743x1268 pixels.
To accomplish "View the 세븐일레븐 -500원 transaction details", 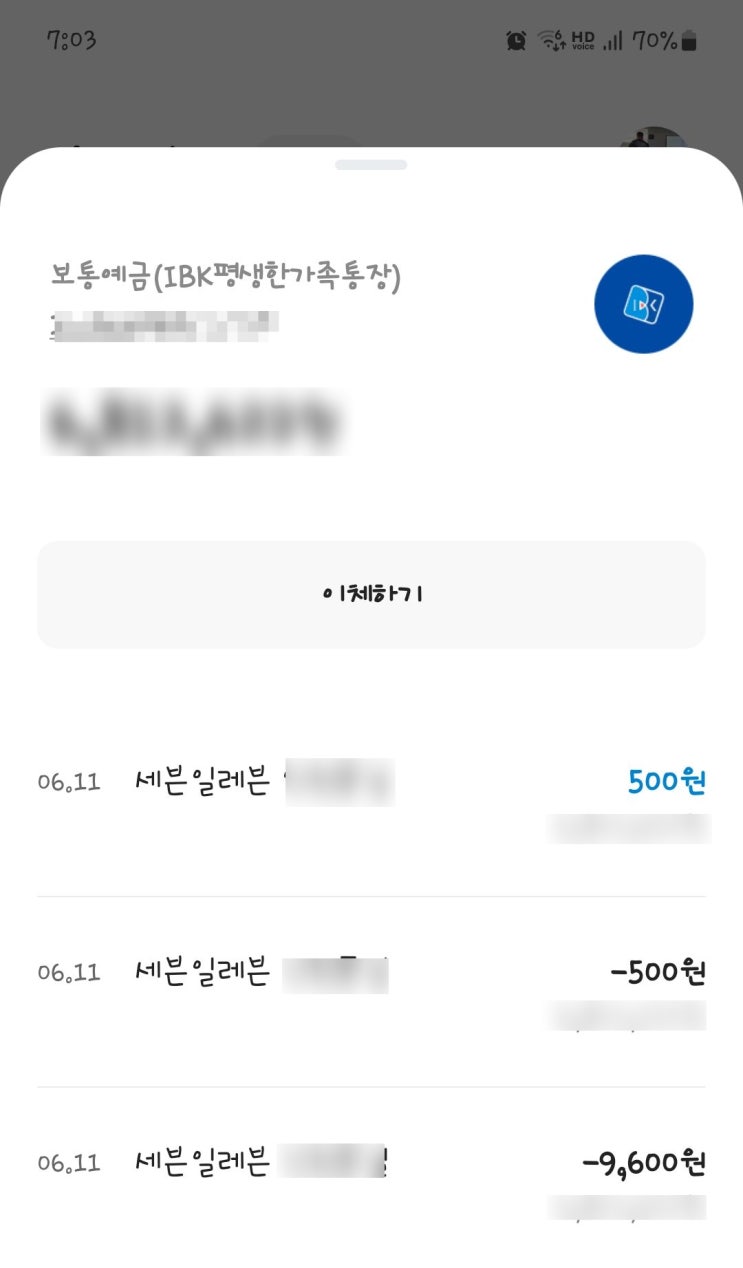I will pyautogui.click(x=371, y=990).
